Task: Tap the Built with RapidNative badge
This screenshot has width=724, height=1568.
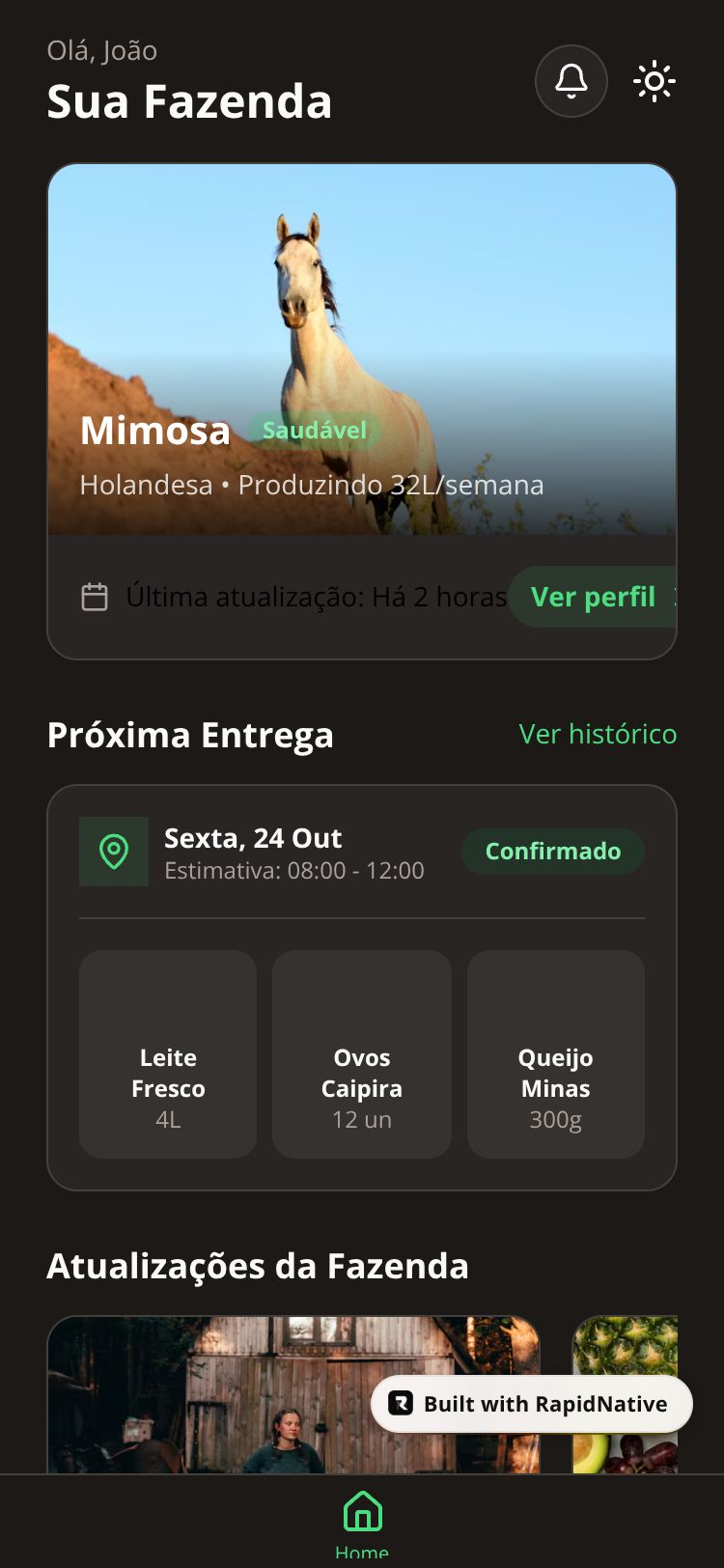Action: pos(532,1404)
